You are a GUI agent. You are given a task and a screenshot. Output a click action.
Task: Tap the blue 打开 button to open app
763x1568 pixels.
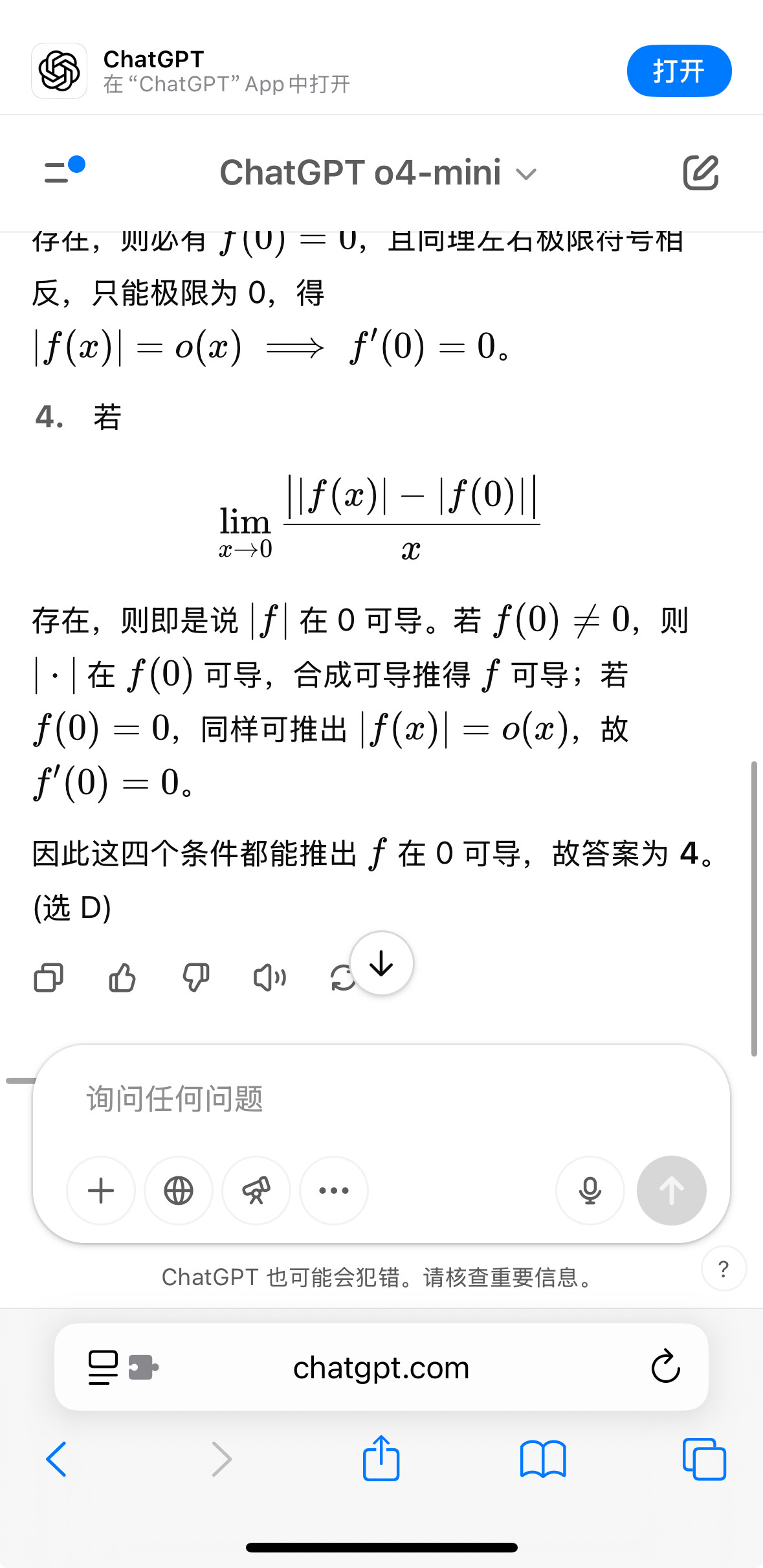point(679,71)
